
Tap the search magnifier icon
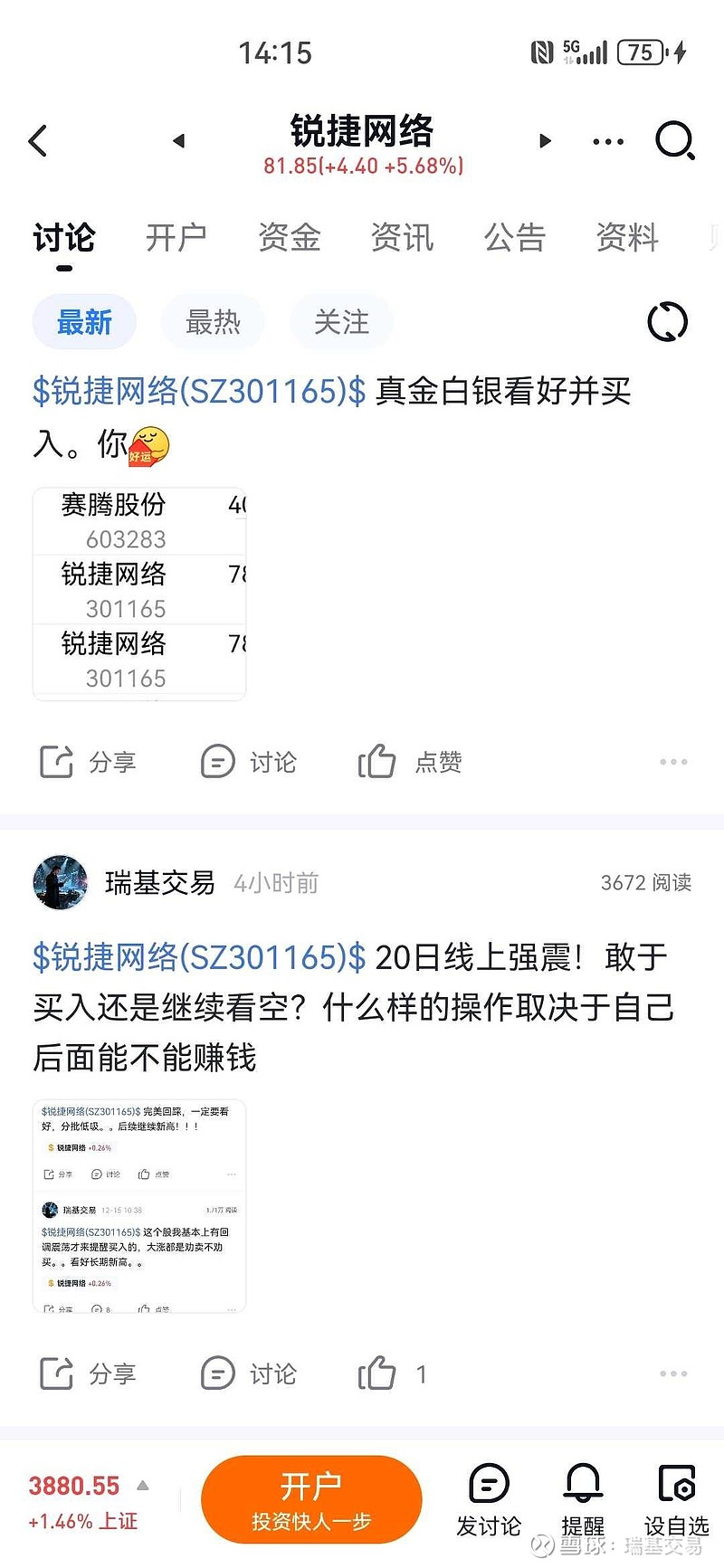pos(674,141)
